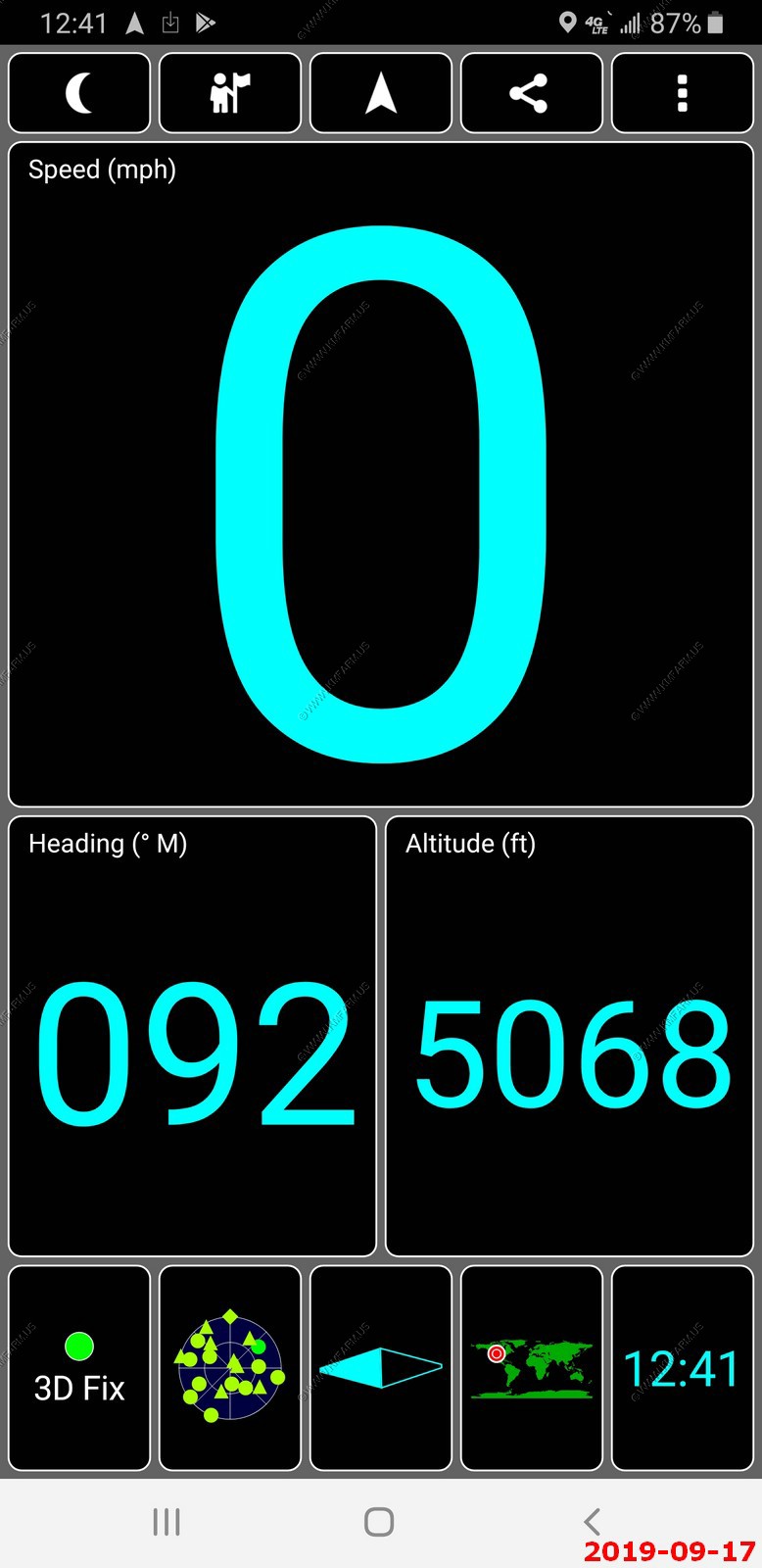
Task: Open the 3D Fix status tile
Action: click(x=79, y=1368)
